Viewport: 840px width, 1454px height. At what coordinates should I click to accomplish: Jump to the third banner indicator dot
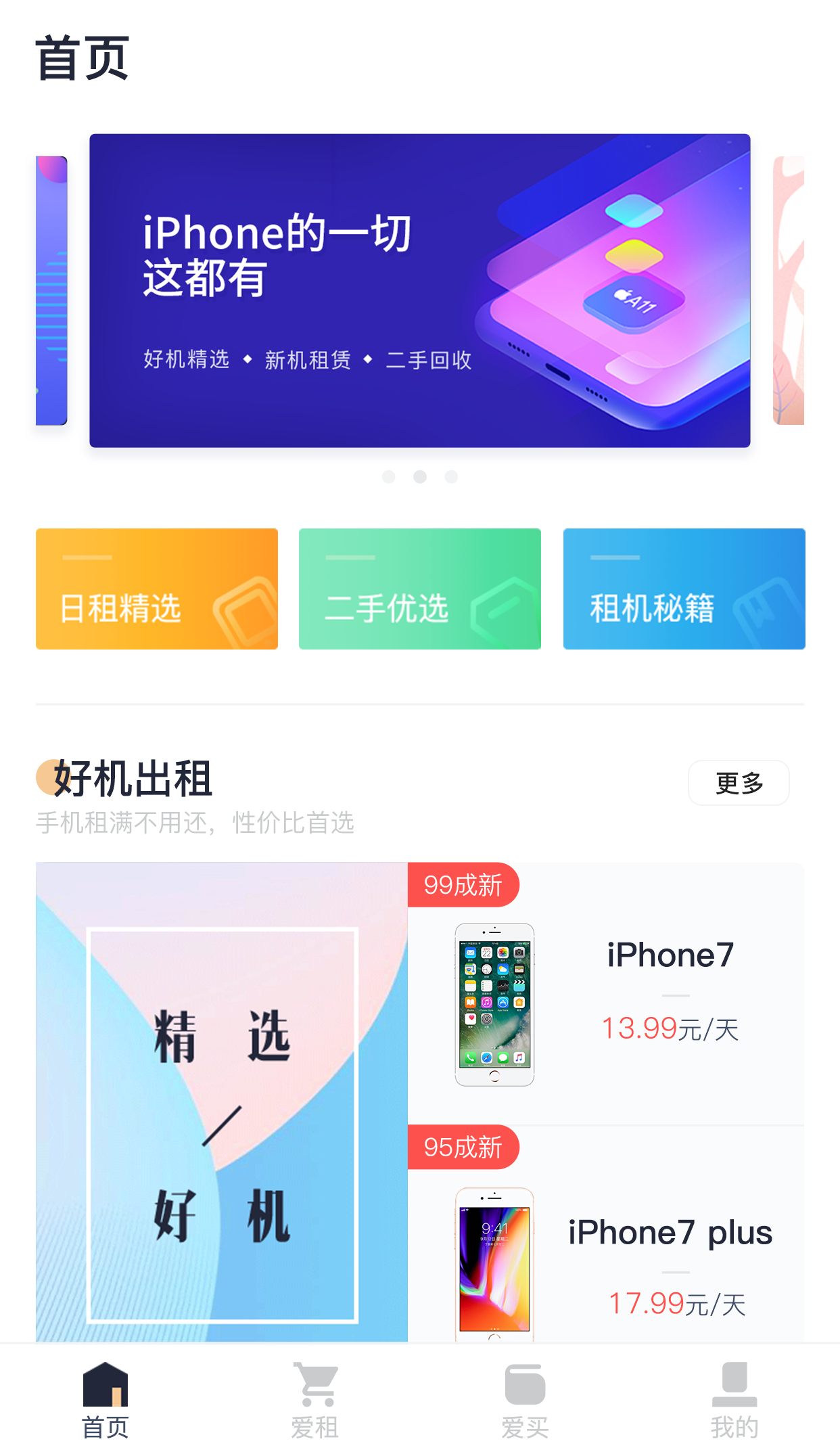[x=451, y=477]
